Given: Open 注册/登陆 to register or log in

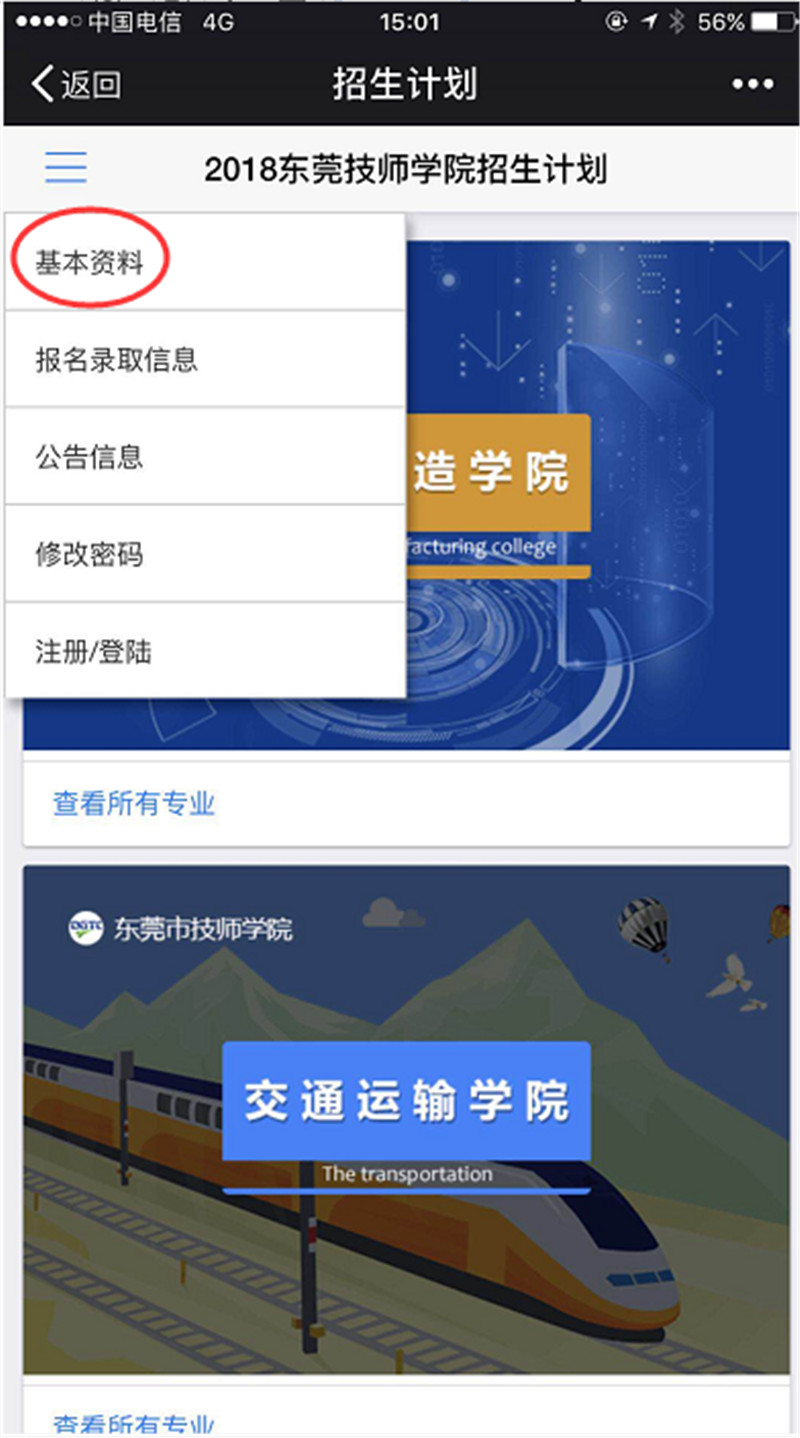Looking at the screenshot, I should click(x=205, y=651).
